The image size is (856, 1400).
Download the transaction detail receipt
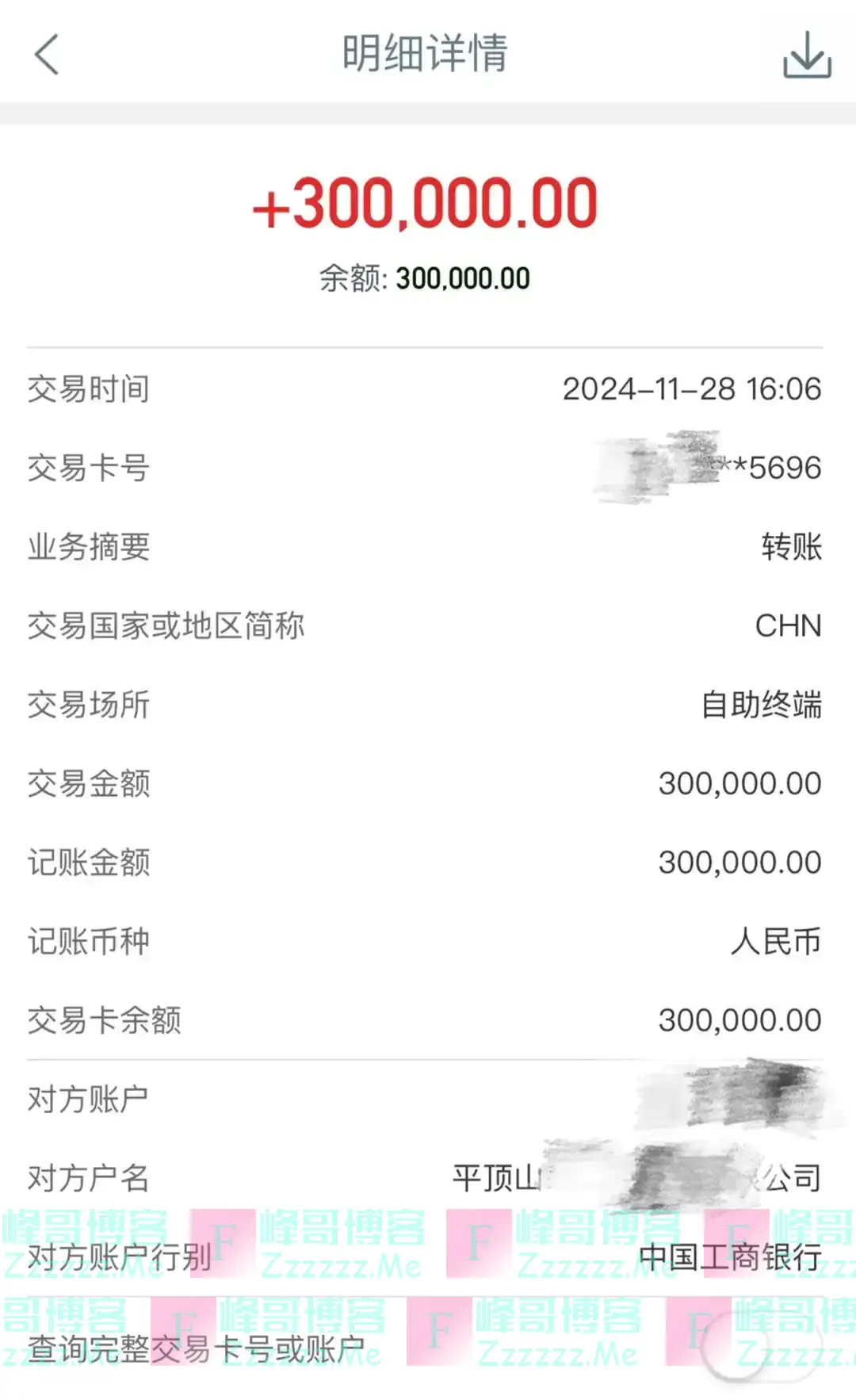(x=806, y=55)
